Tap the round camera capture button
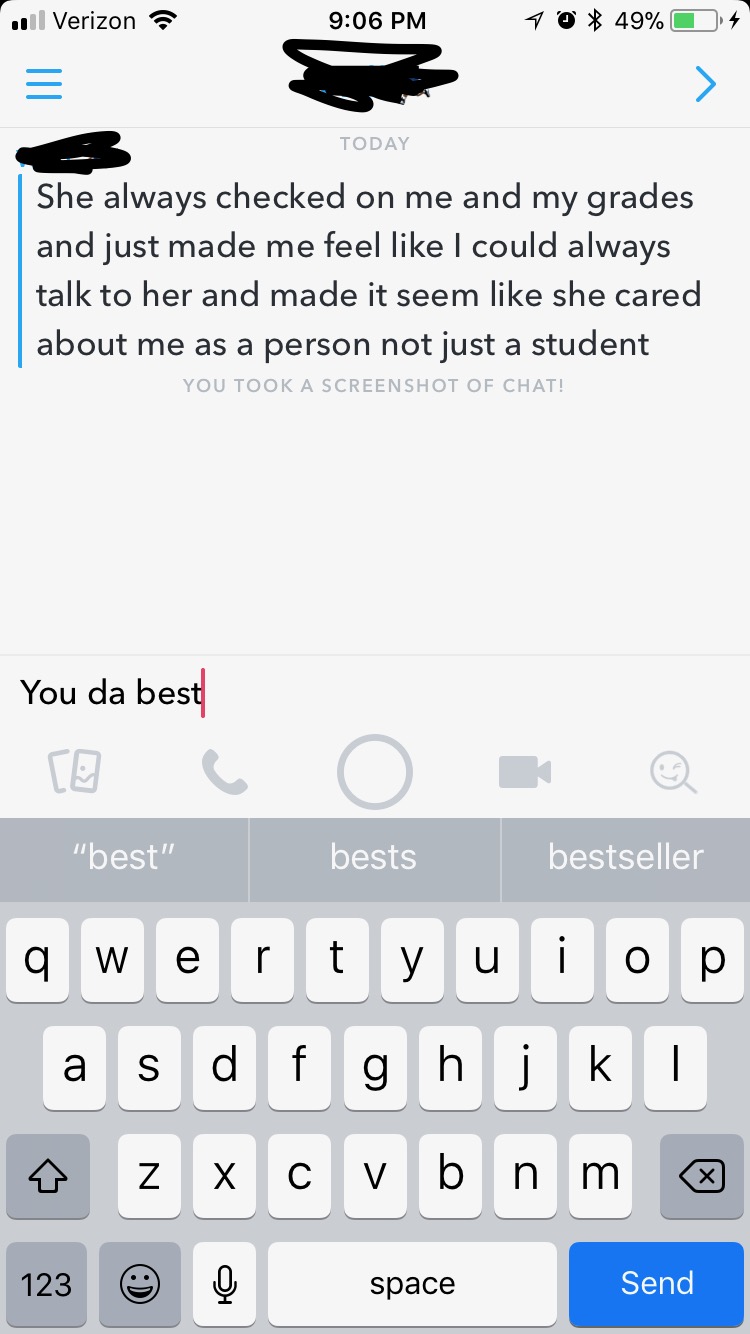750x1334 pixels. point(375,772)
